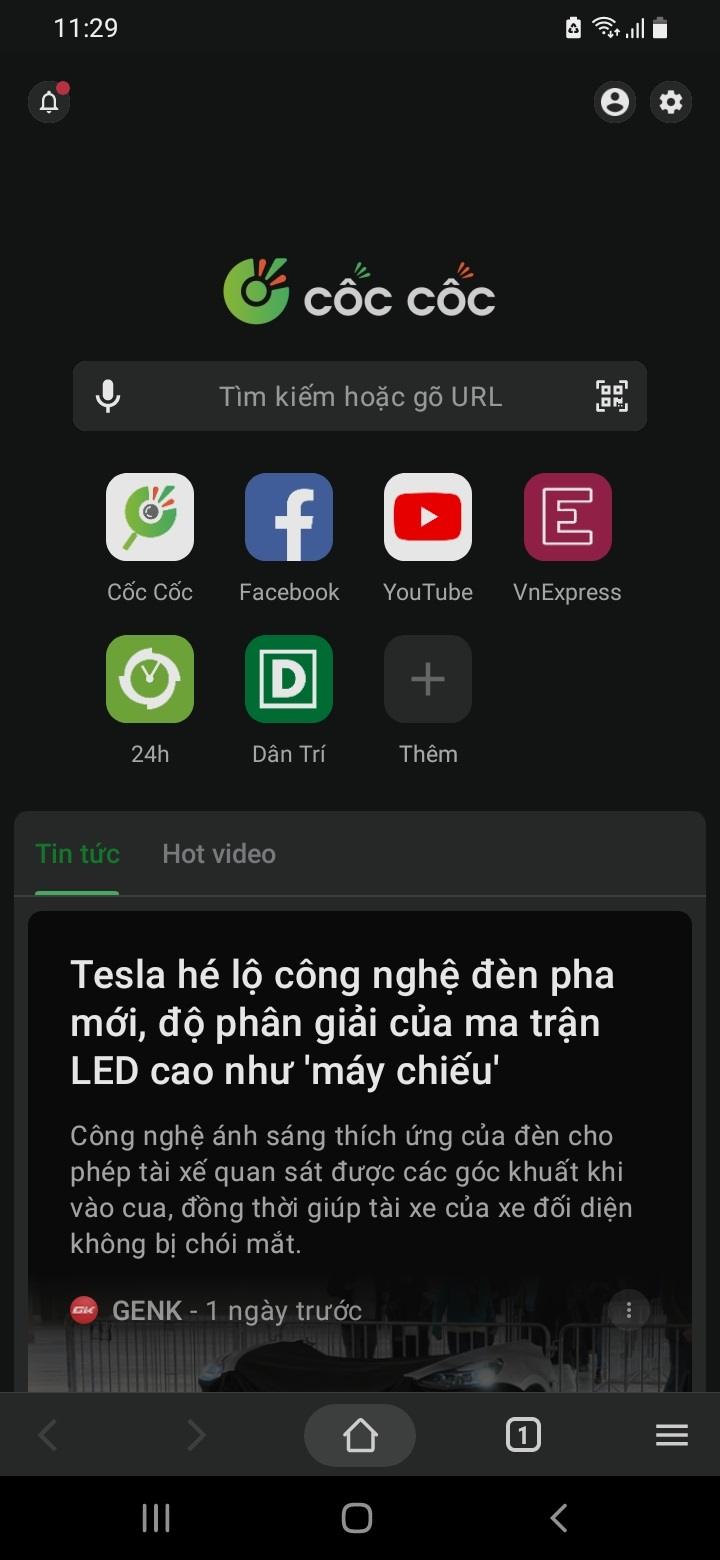Open the Tesla headlight technology article
This screenshot has width=720, height=1560.
coord(342,1023)
